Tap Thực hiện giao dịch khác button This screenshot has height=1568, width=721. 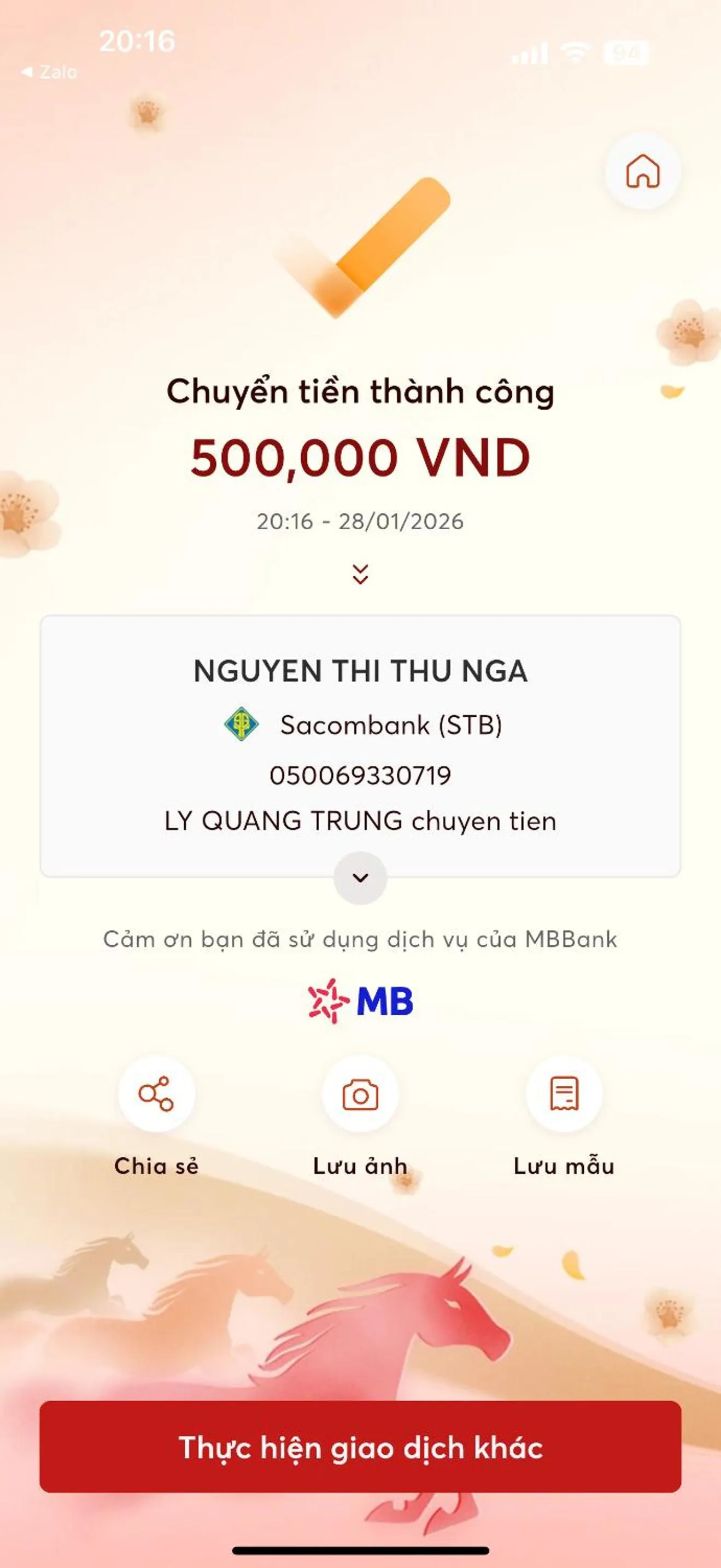360,1447
